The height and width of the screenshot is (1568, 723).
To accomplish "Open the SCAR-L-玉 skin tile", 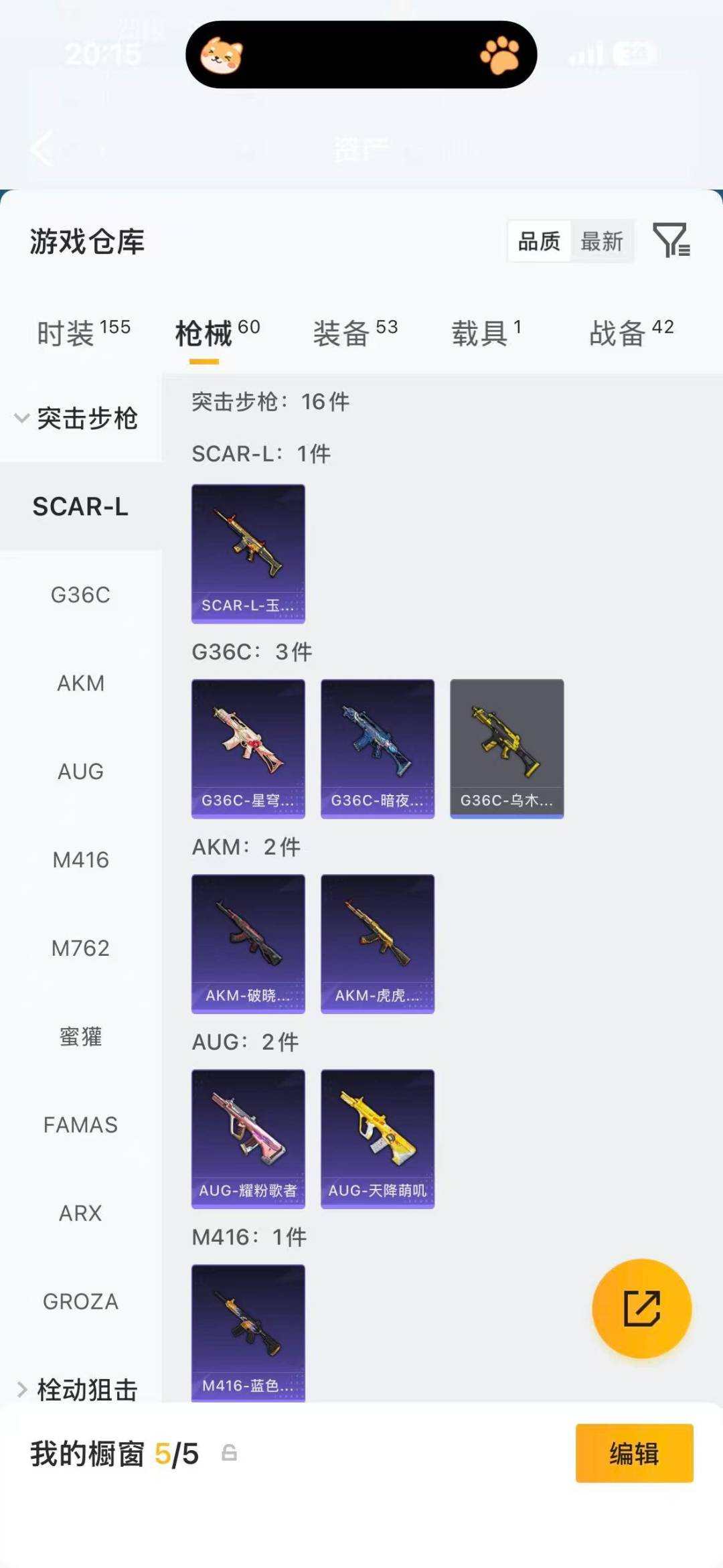I will 248,554.
